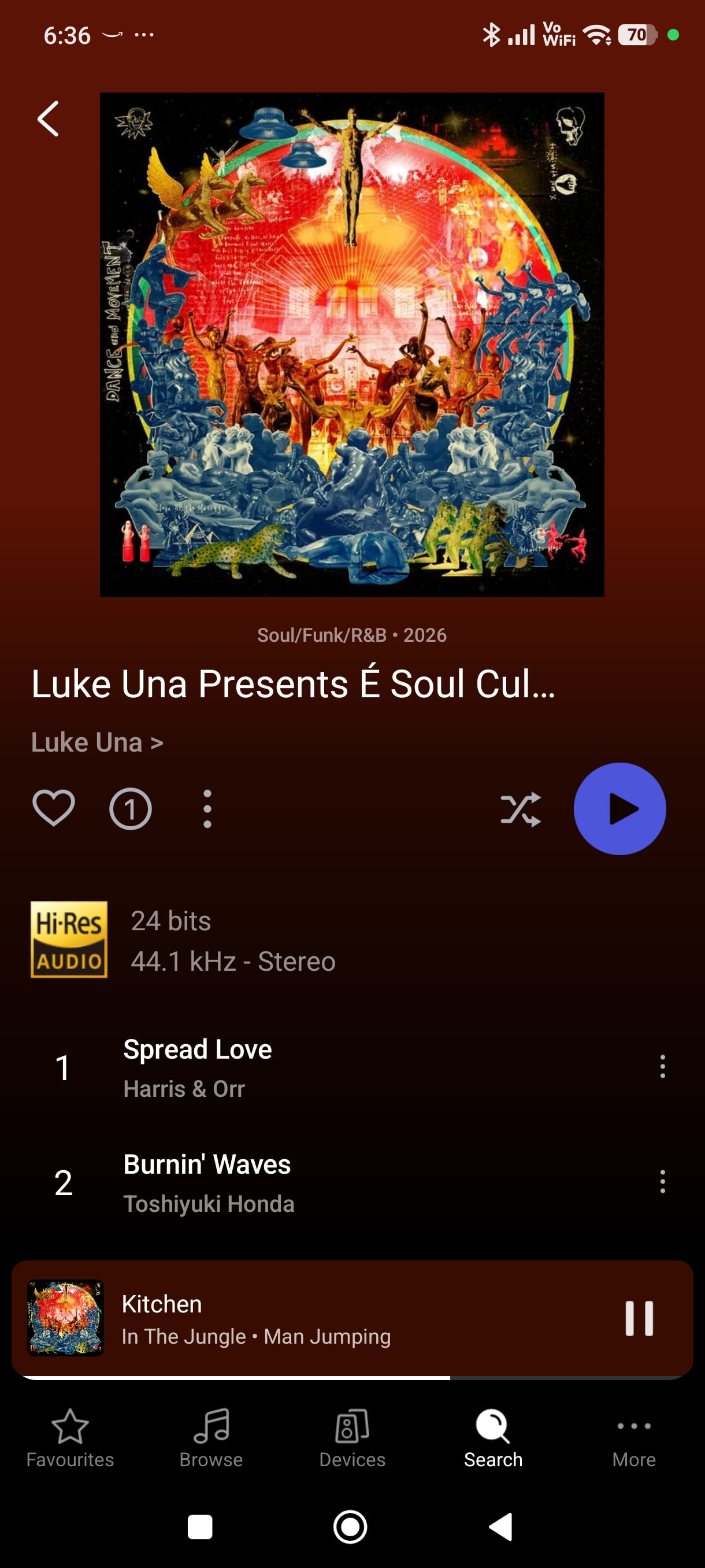Switch to the Browse tab

(x=211, y=1439)
